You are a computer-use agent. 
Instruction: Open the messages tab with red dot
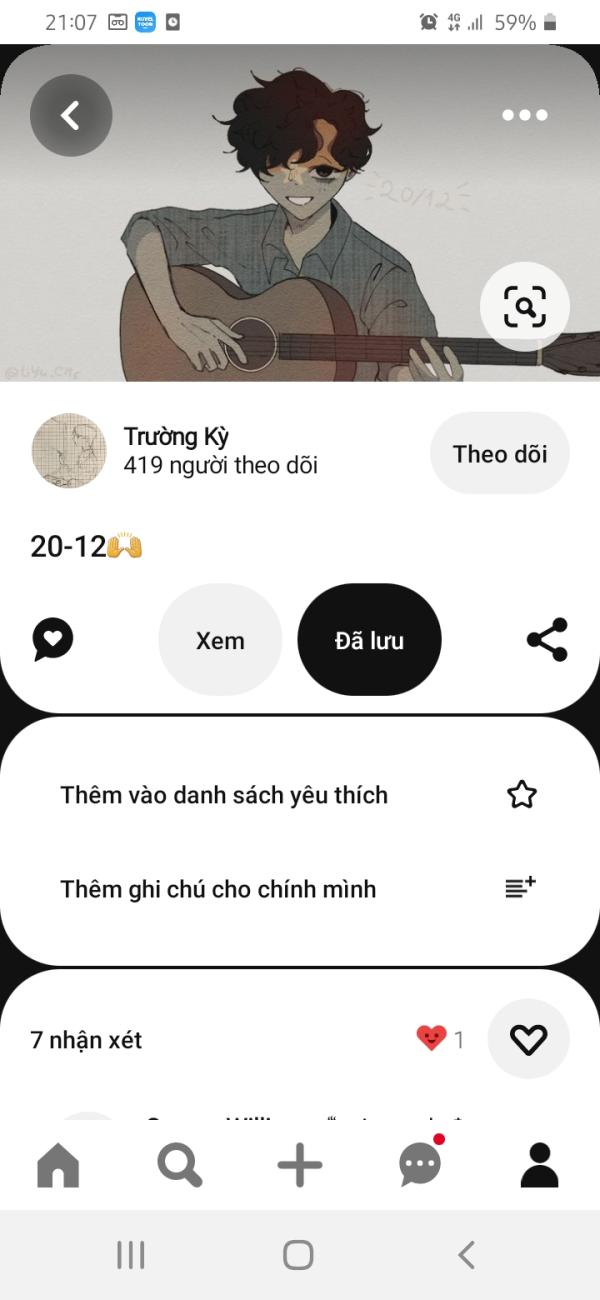(x=420, y=1165)
